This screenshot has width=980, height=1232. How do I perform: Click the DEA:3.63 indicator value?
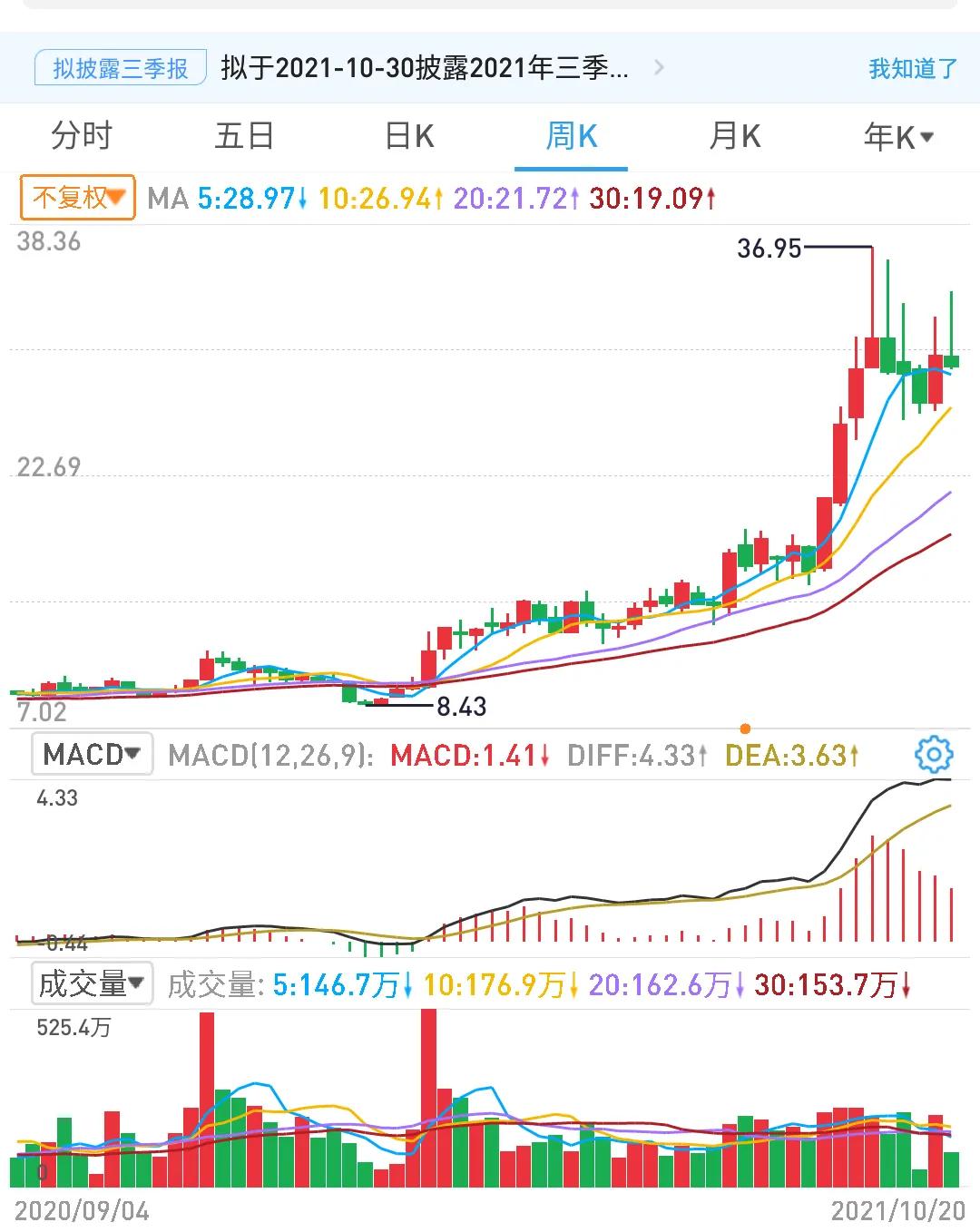(789, 754)
